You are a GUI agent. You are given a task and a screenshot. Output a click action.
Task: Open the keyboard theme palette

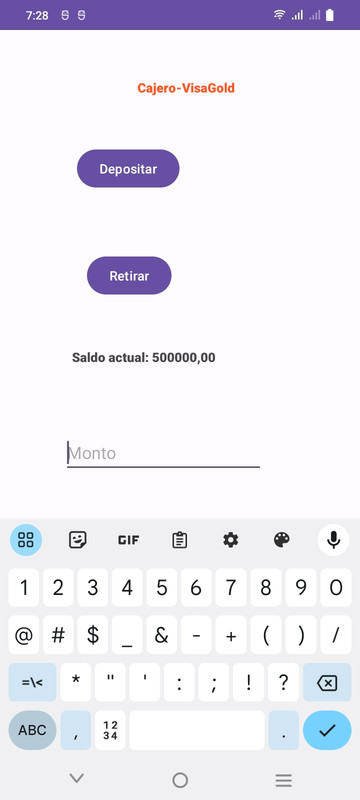pyautogui.click(x=281, y=540)
